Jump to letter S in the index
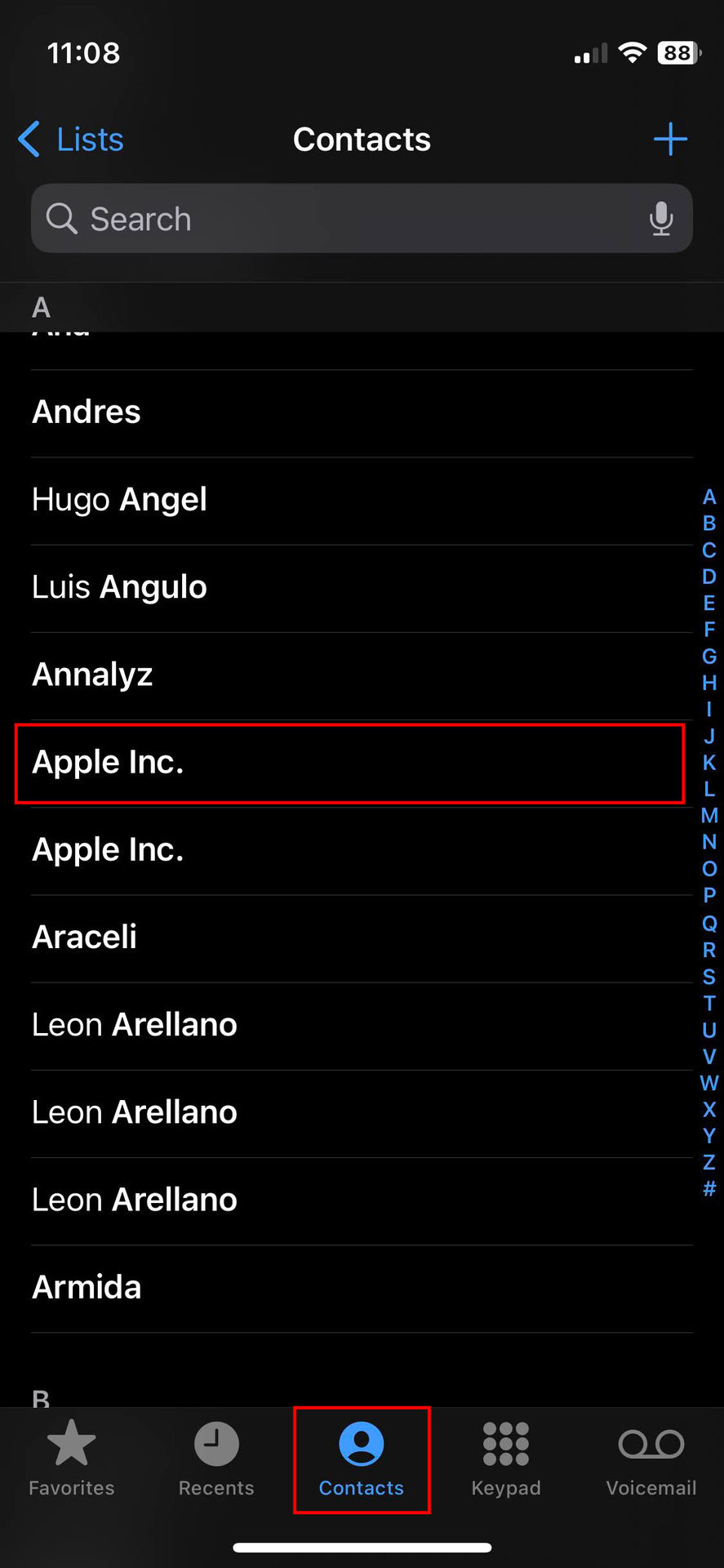 (x=709, y=976)
